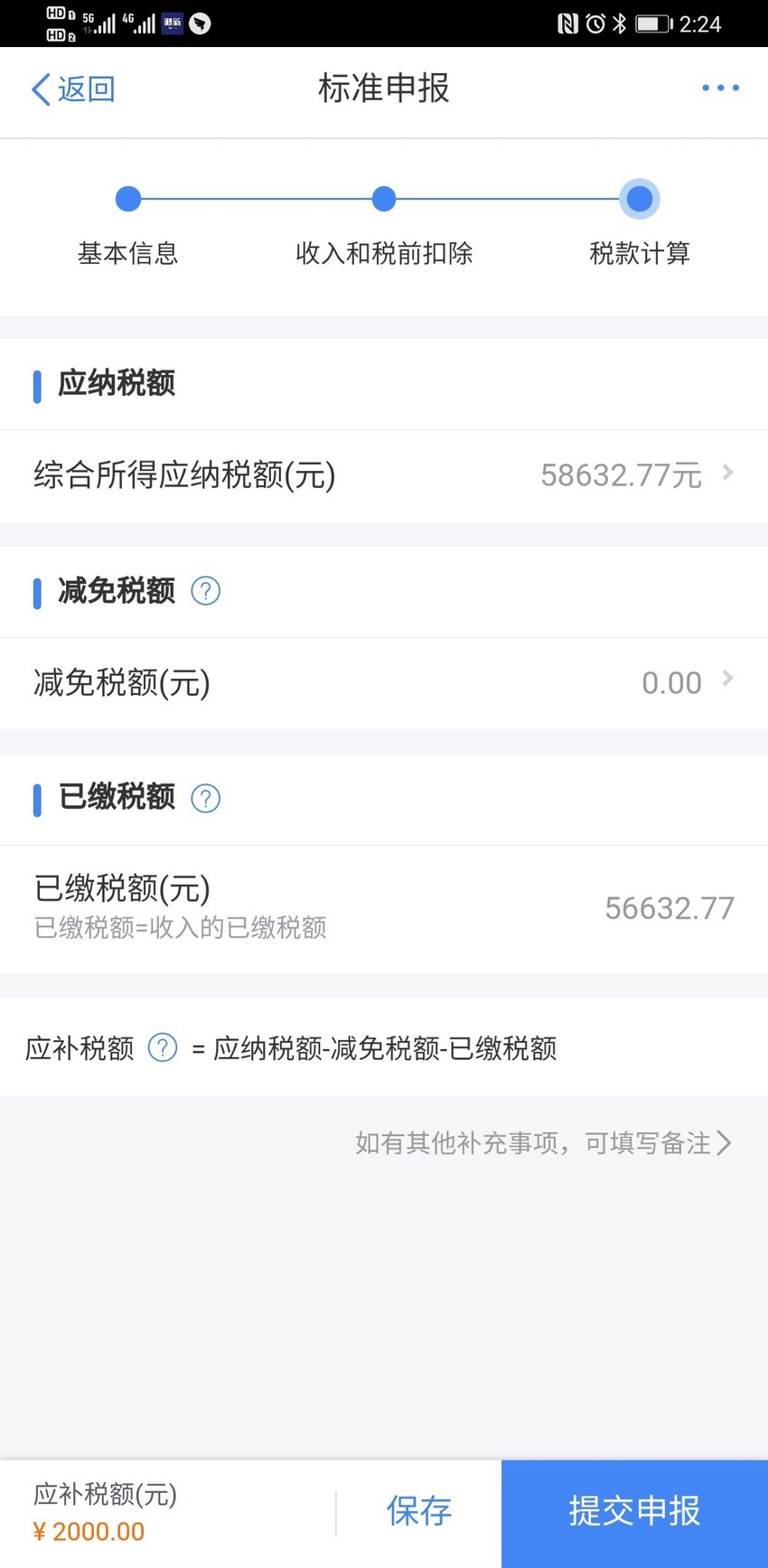Tap the 返回 back button
Viewport: 768px width, 1568px height.
(73, 89)
